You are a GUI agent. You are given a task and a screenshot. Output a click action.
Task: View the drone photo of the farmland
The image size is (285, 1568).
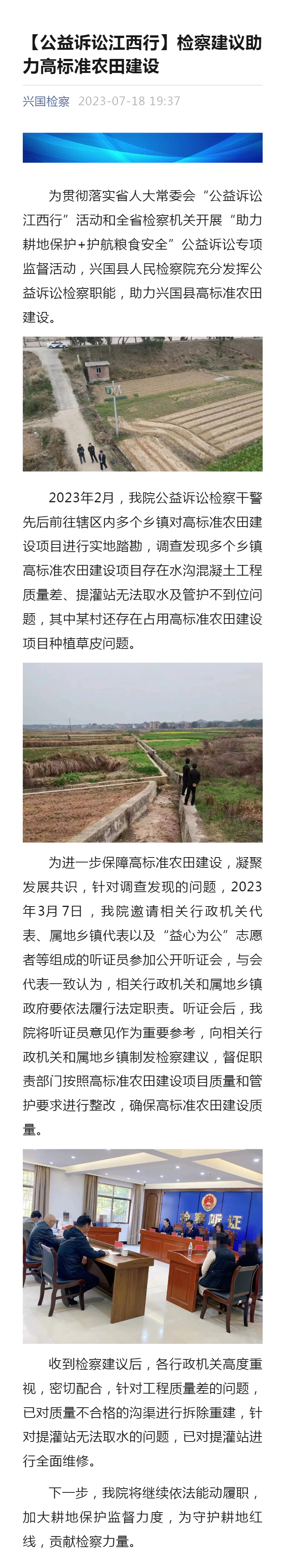[x=142, y=403]
